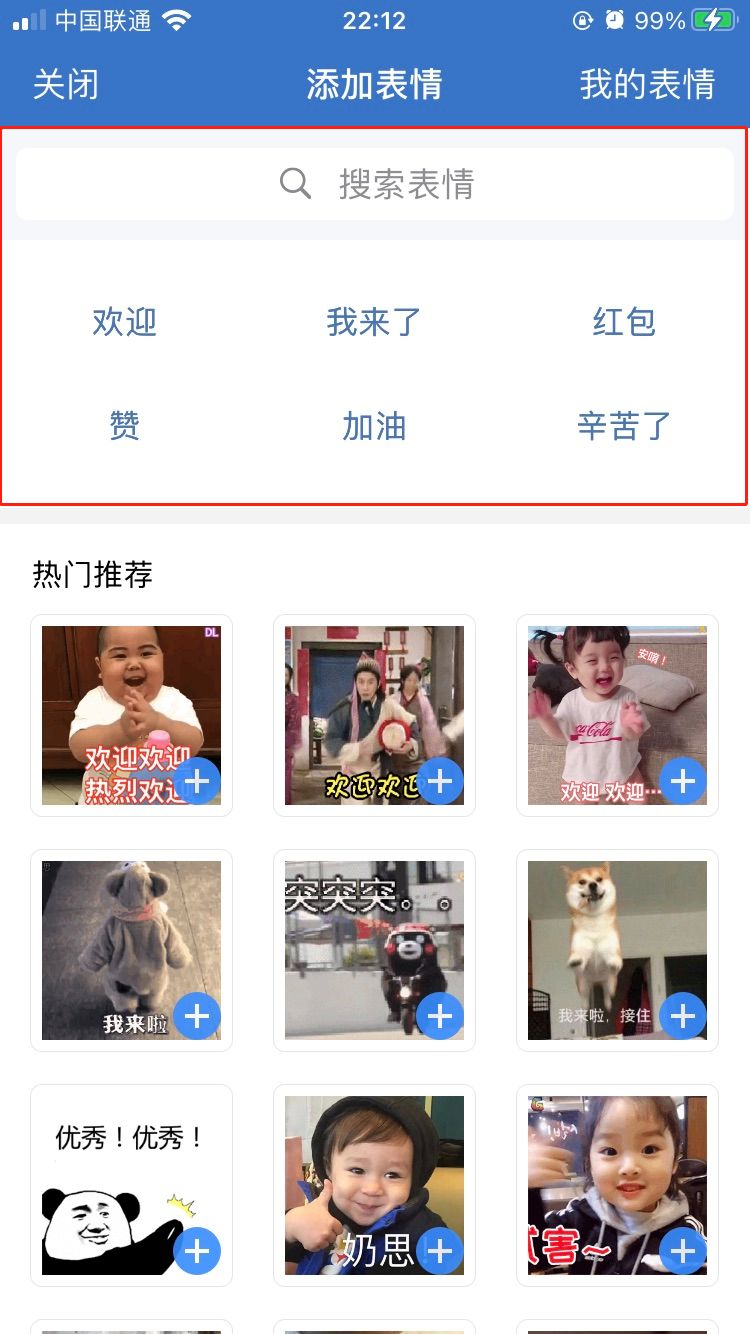Choose the 红包 keyword
Image resolution: width=750 pixels, height=1334 pixels.
coord(624,322)
